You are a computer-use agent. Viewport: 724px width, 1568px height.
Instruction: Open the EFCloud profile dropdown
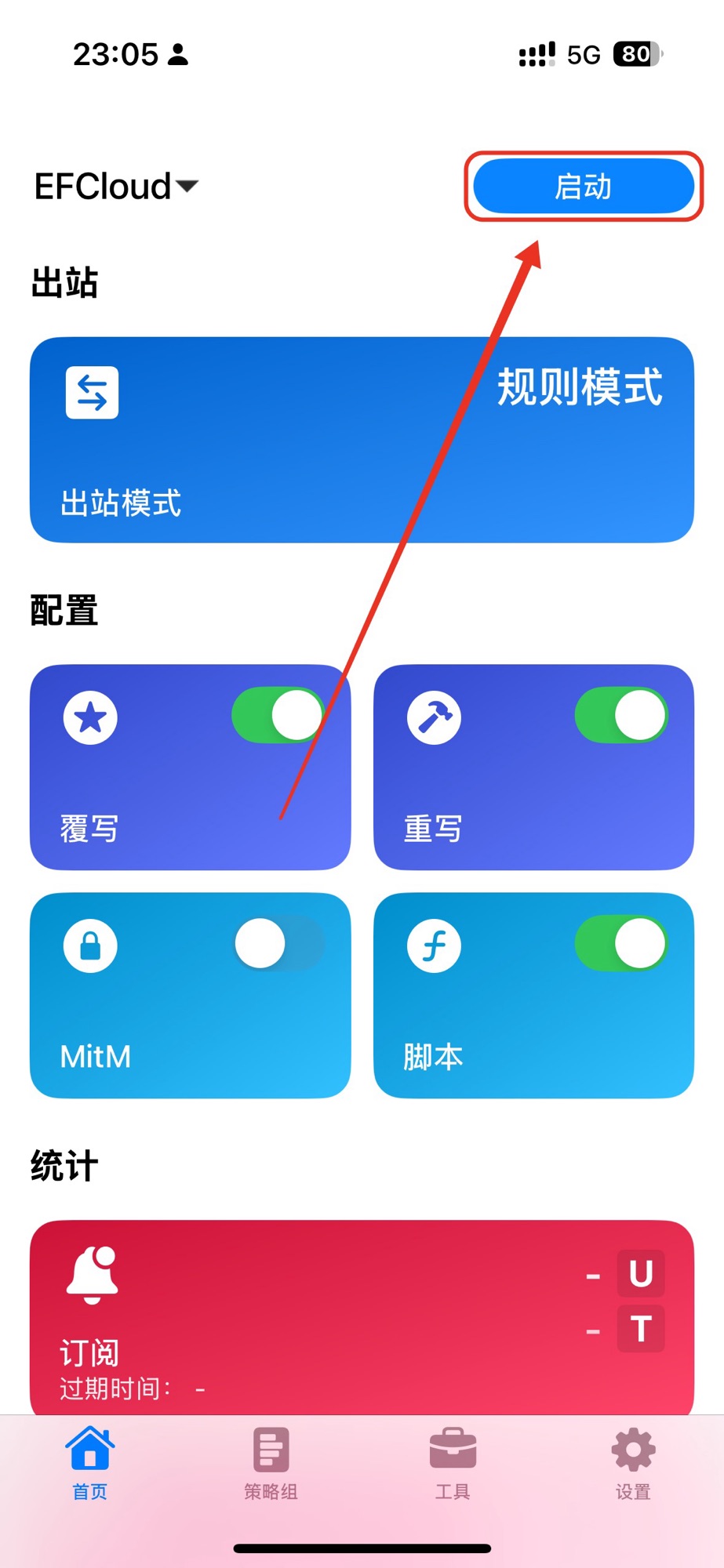(x=116, y=187)
